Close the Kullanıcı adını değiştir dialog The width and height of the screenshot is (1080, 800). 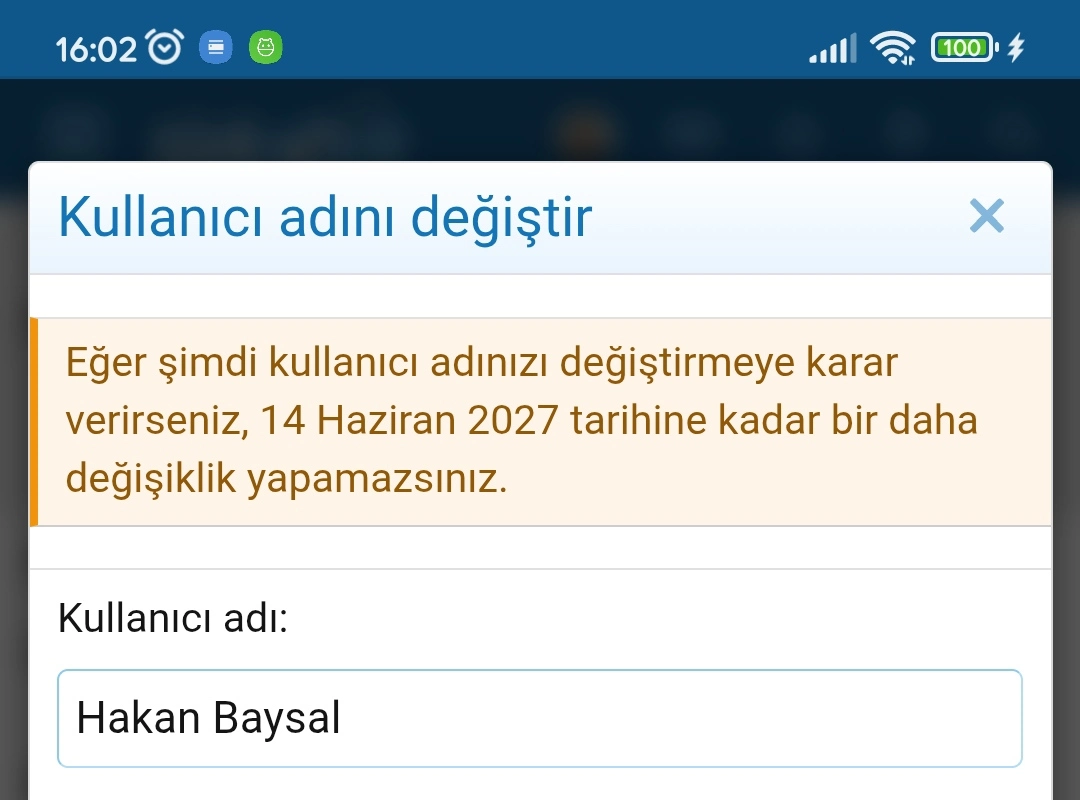(986, 216)
